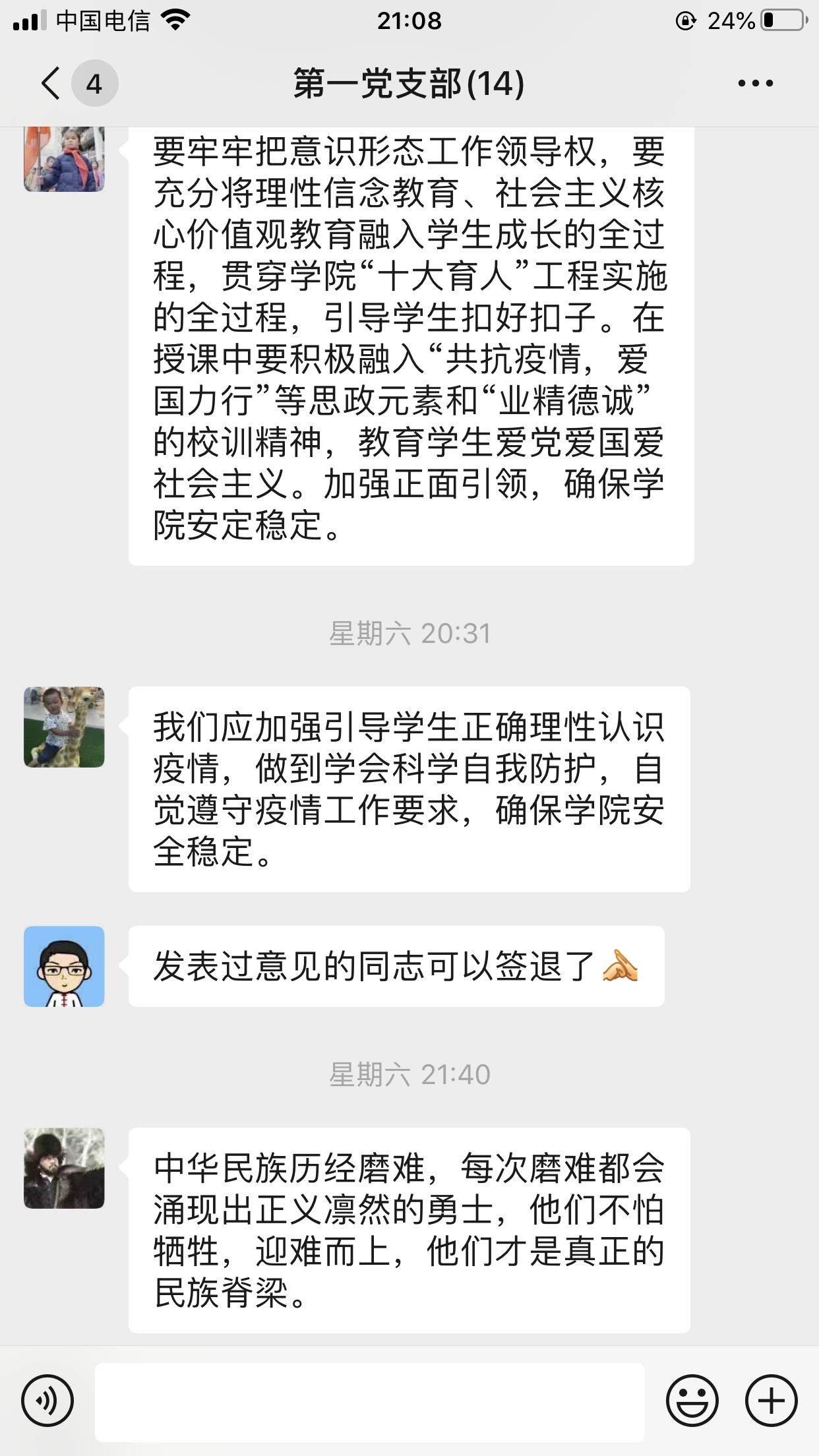Switch to voice message input
This screenshot has height=1456, width=819.
47,1401
